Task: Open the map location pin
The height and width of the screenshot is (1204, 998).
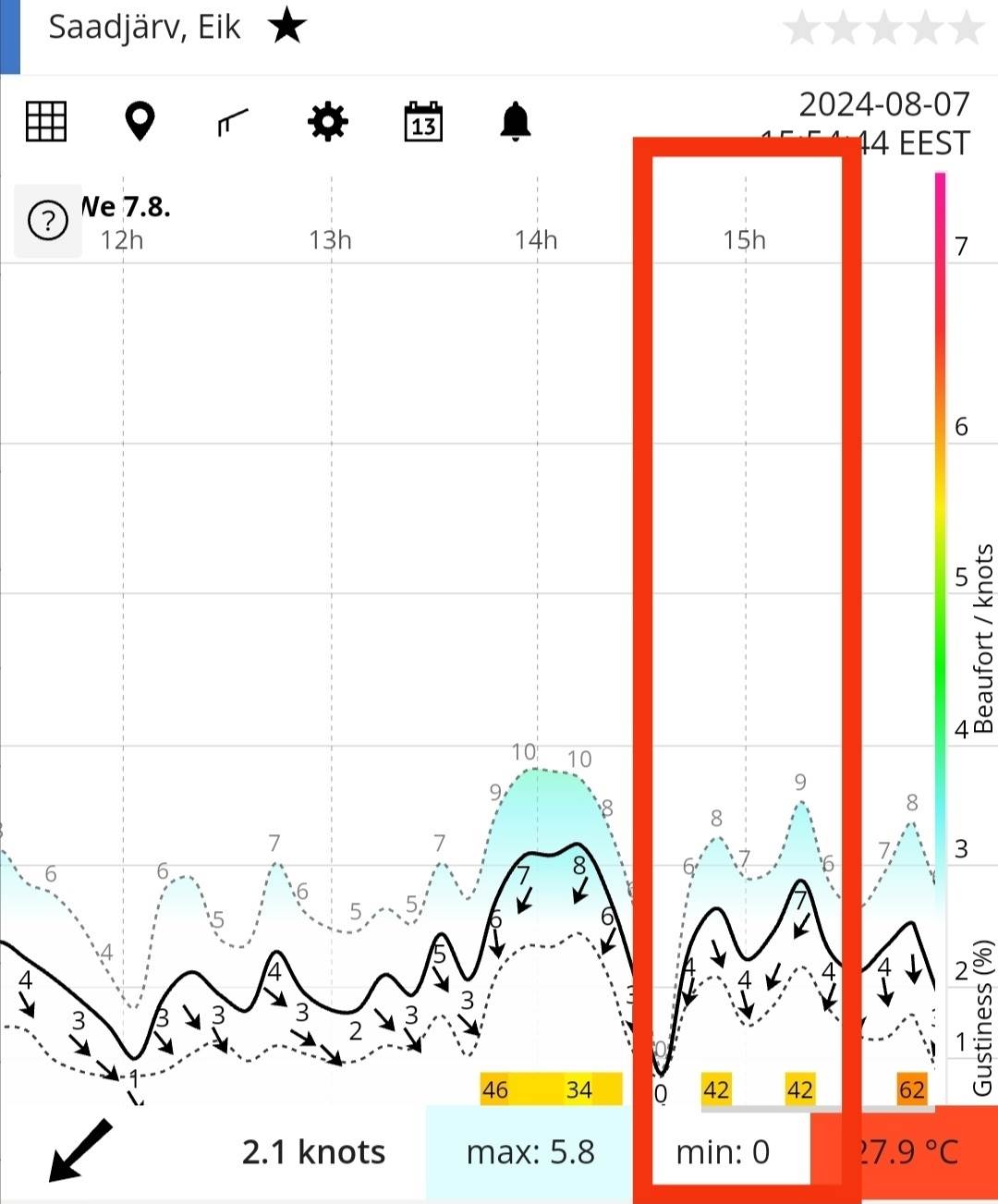Action: (x=140, y=121)
